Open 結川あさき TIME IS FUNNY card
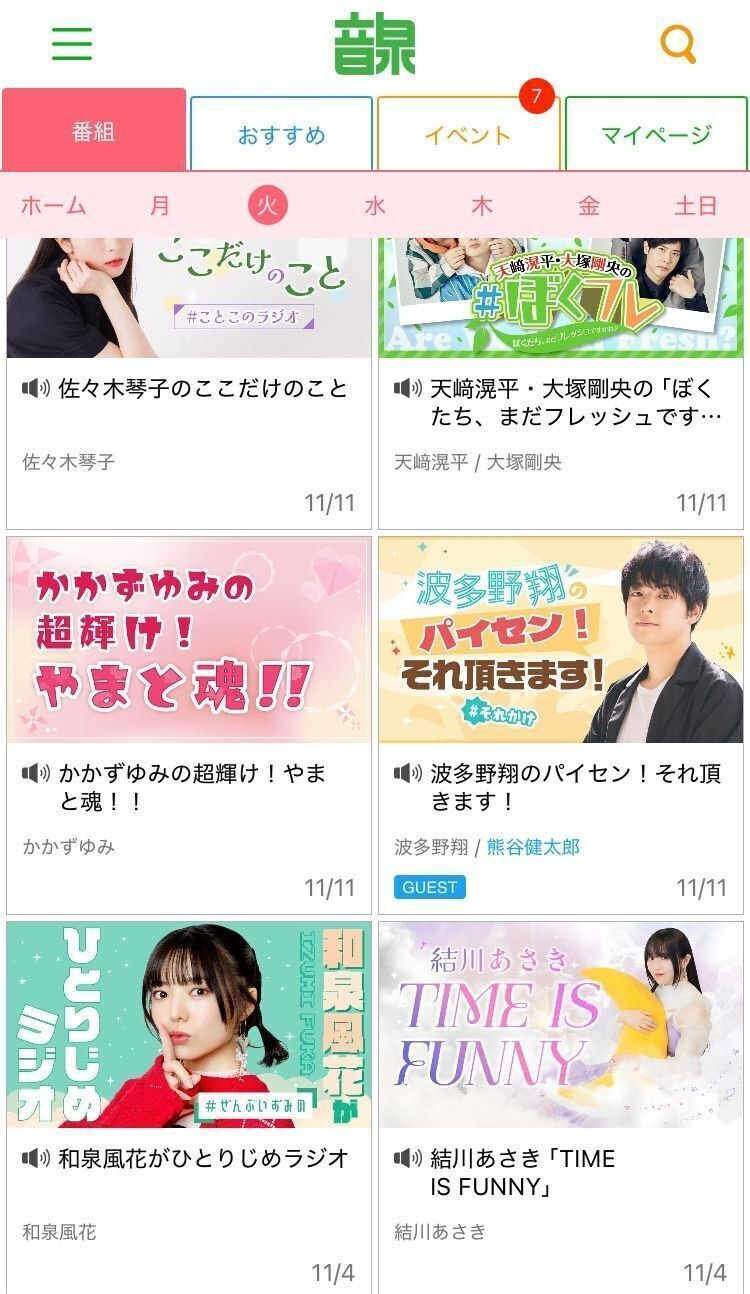The width and height of the screenshot is (750, 1294). [x=561, y=1025]
